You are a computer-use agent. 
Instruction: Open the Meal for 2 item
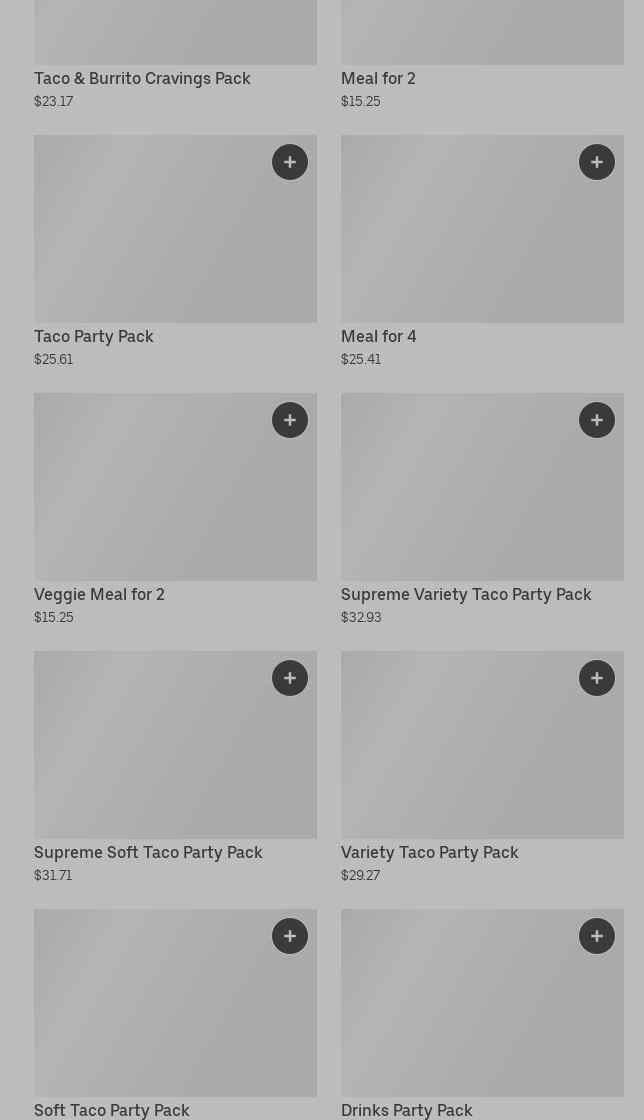[378, 78]
